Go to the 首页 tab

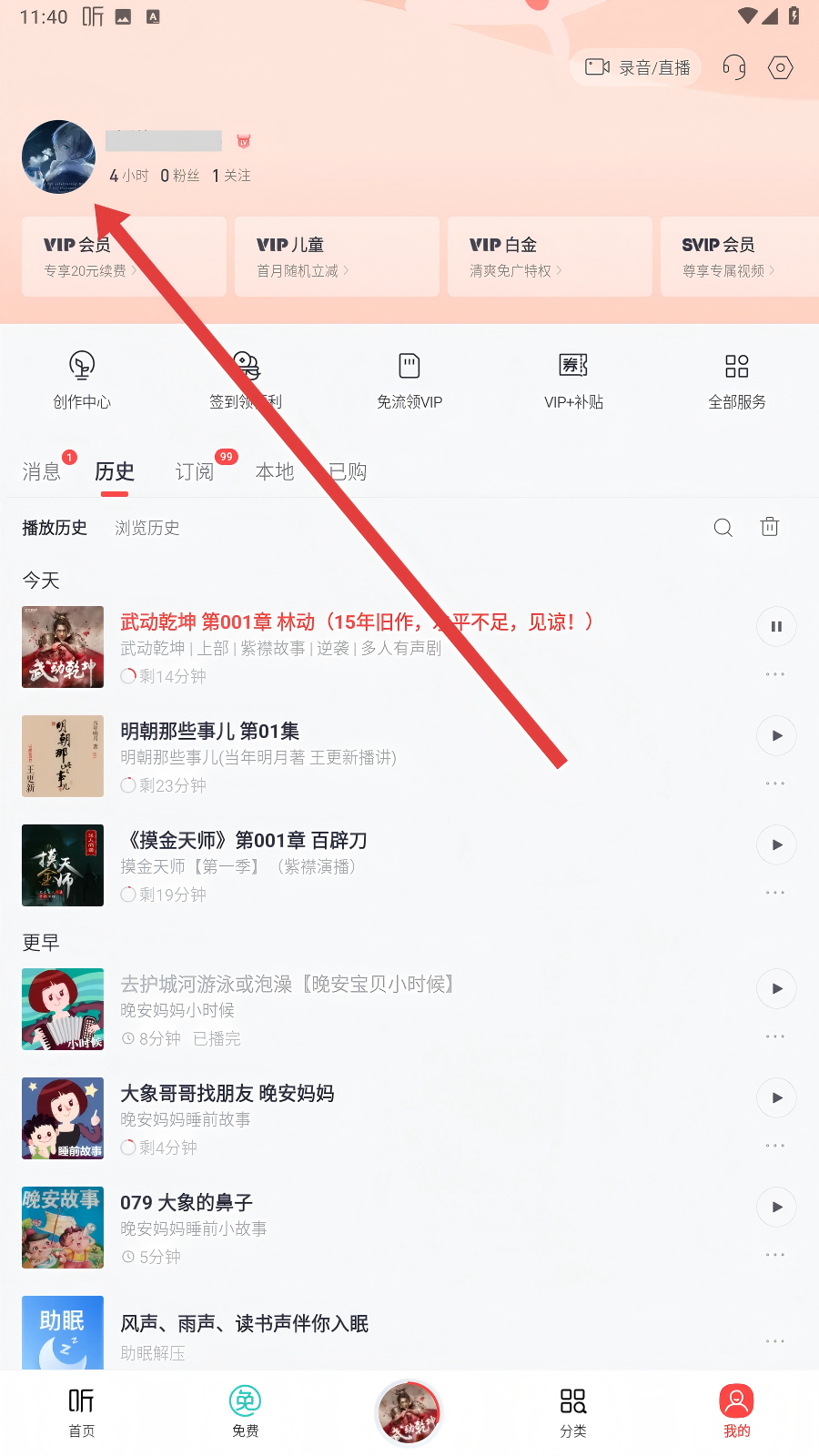(82, 1412)
